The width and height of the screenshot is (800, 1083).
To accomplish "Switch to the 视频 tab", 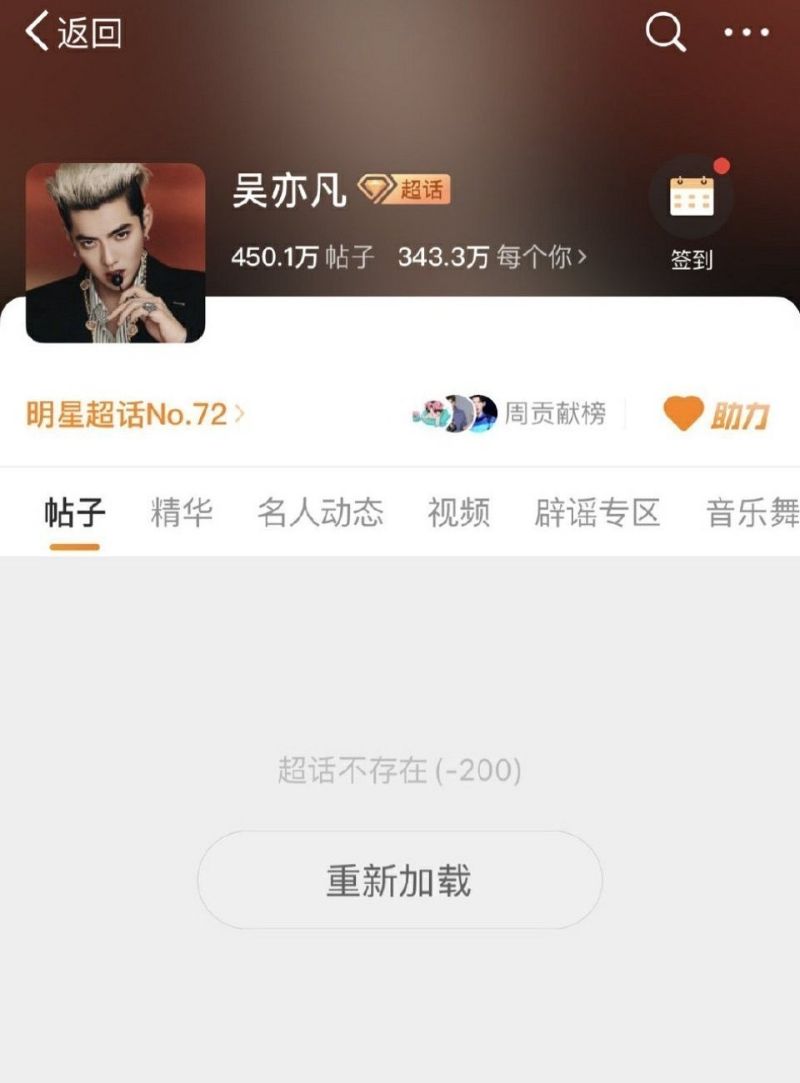I will [x=458, y=513].
